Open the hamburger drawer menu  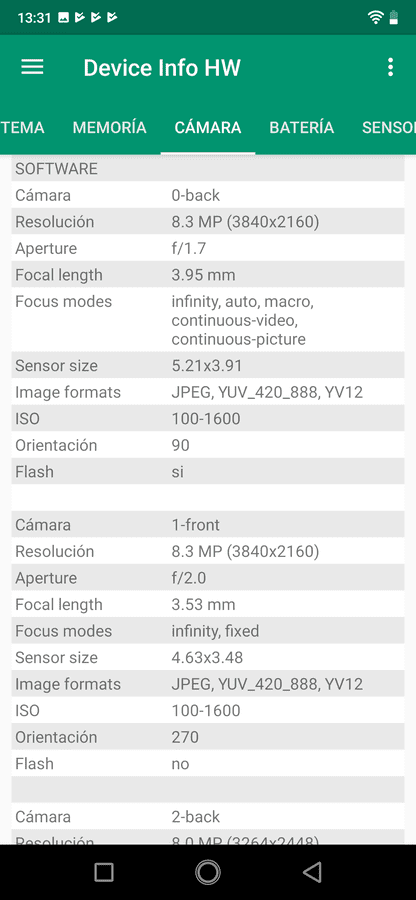pos(32,67)
